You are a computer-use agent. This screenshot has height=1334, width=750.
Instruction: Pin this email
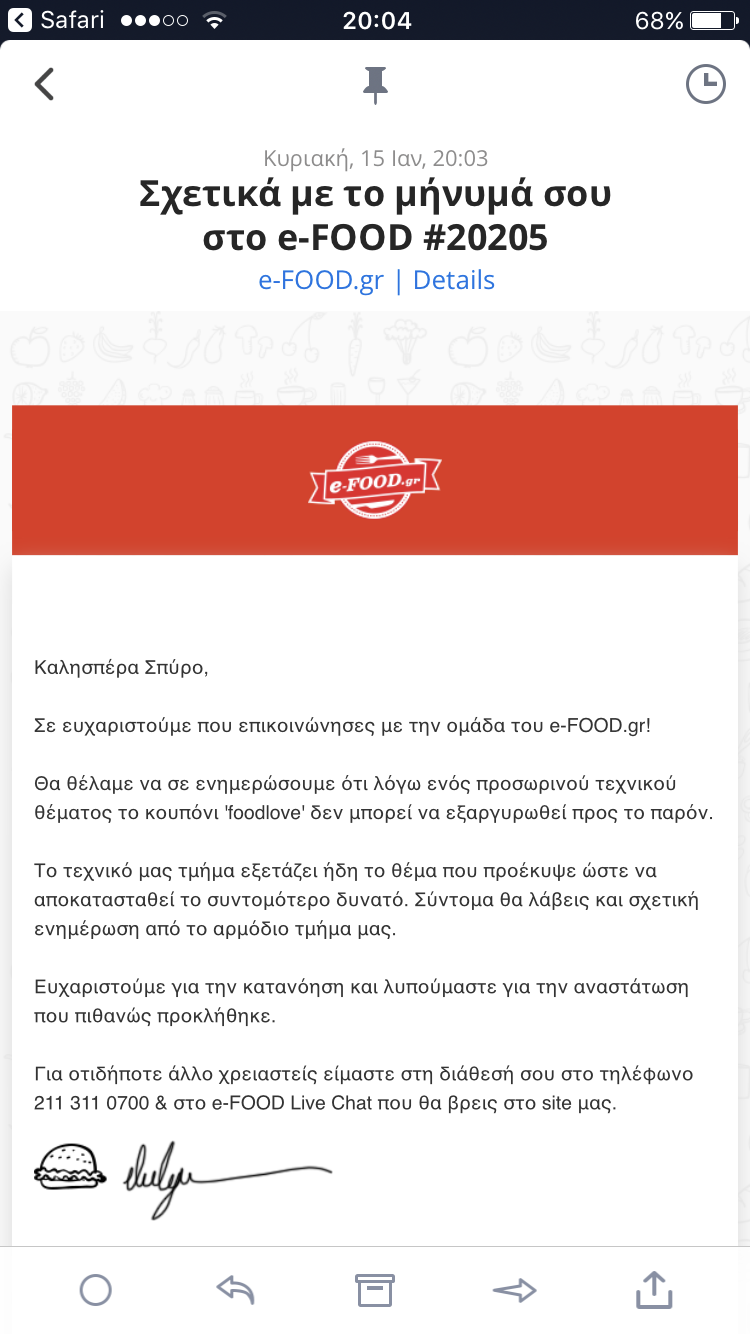point(375,85)
